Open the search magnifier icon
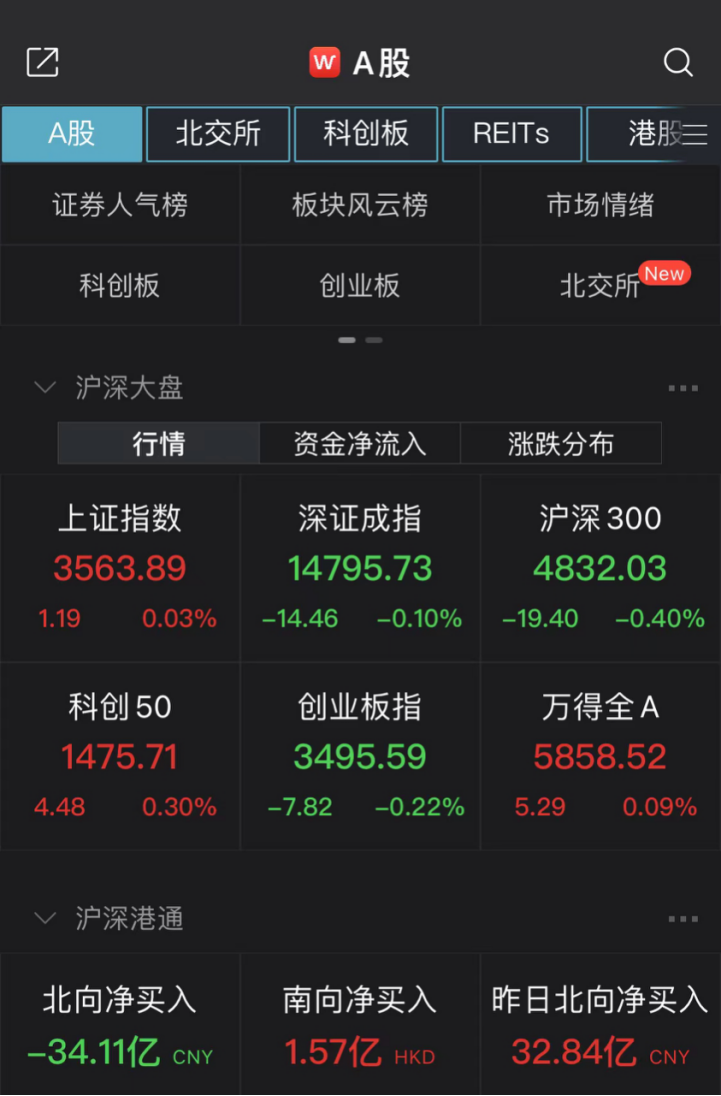Image resolution: width=721 pixels, height=1096 pixels. [x=678, y=62]
